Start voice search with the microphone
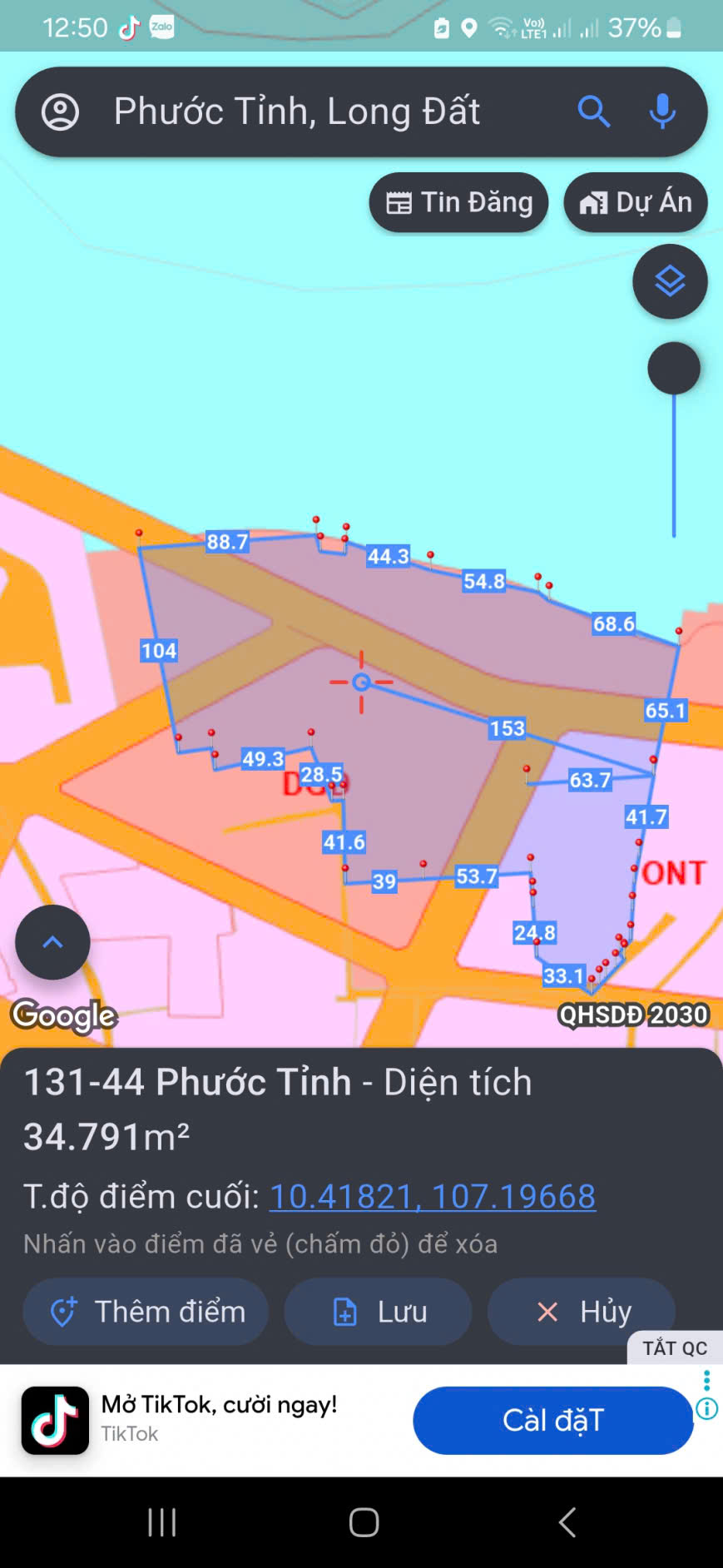This screenshot has height=1568, width=723. 662,111
